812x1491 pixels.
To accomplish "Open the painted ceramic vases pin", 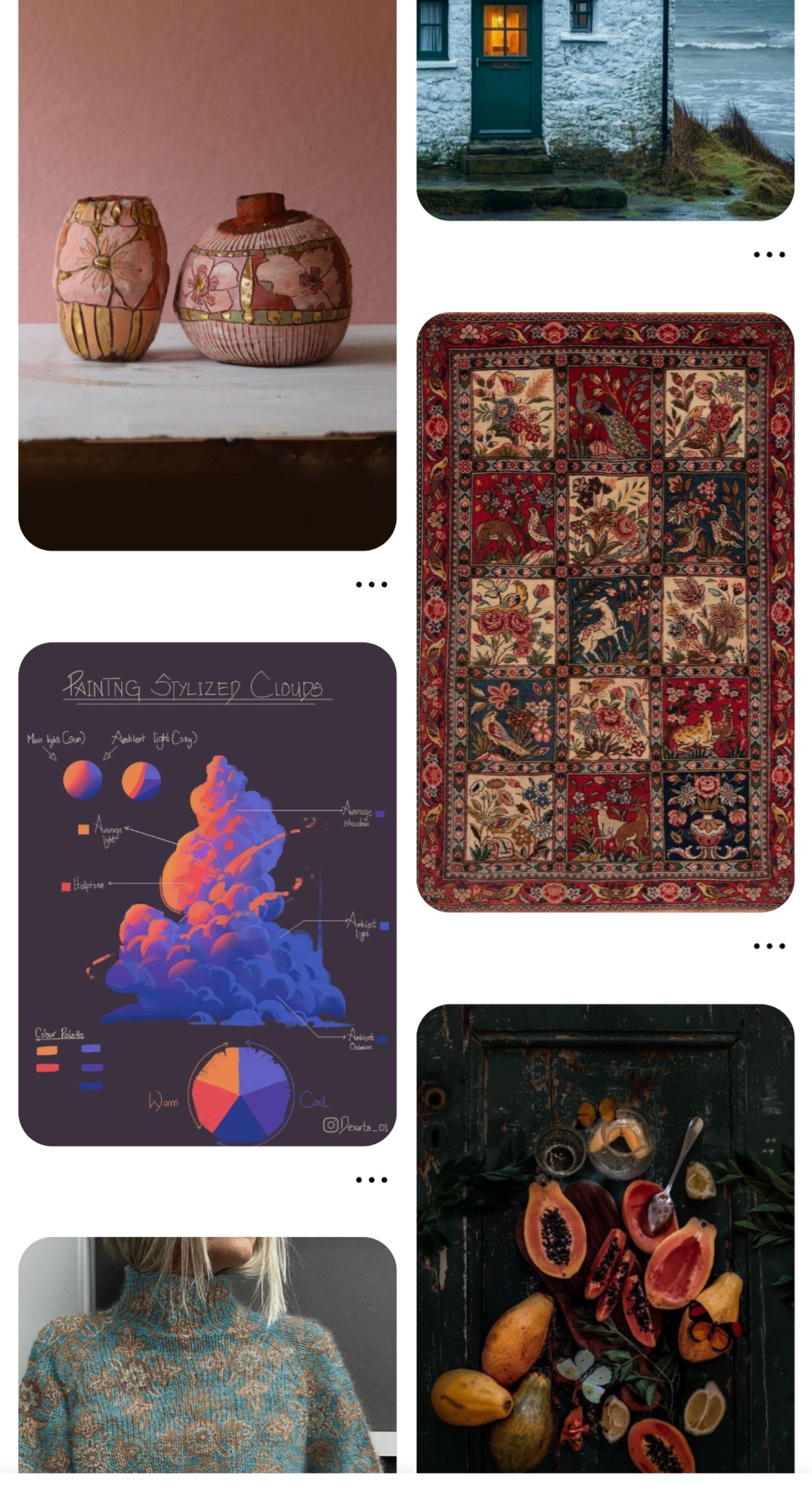I will click(207, 274).
